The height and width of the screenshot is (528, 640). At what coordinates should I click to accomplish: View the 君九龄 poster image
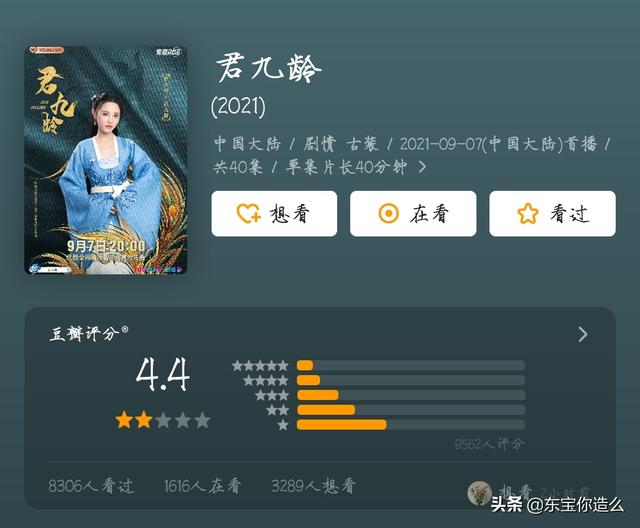coord(105,160)
